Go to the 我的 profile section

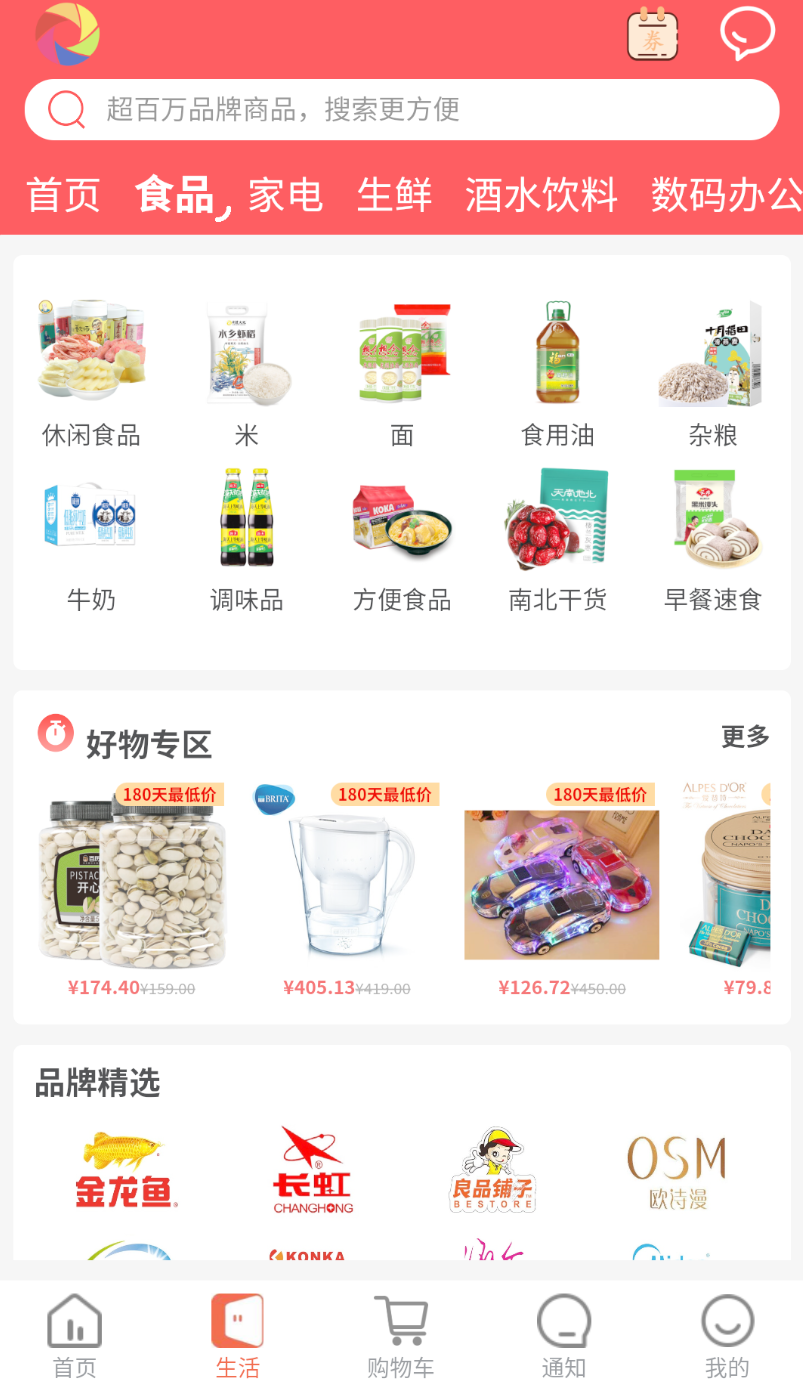click(x=726, y=1334)
